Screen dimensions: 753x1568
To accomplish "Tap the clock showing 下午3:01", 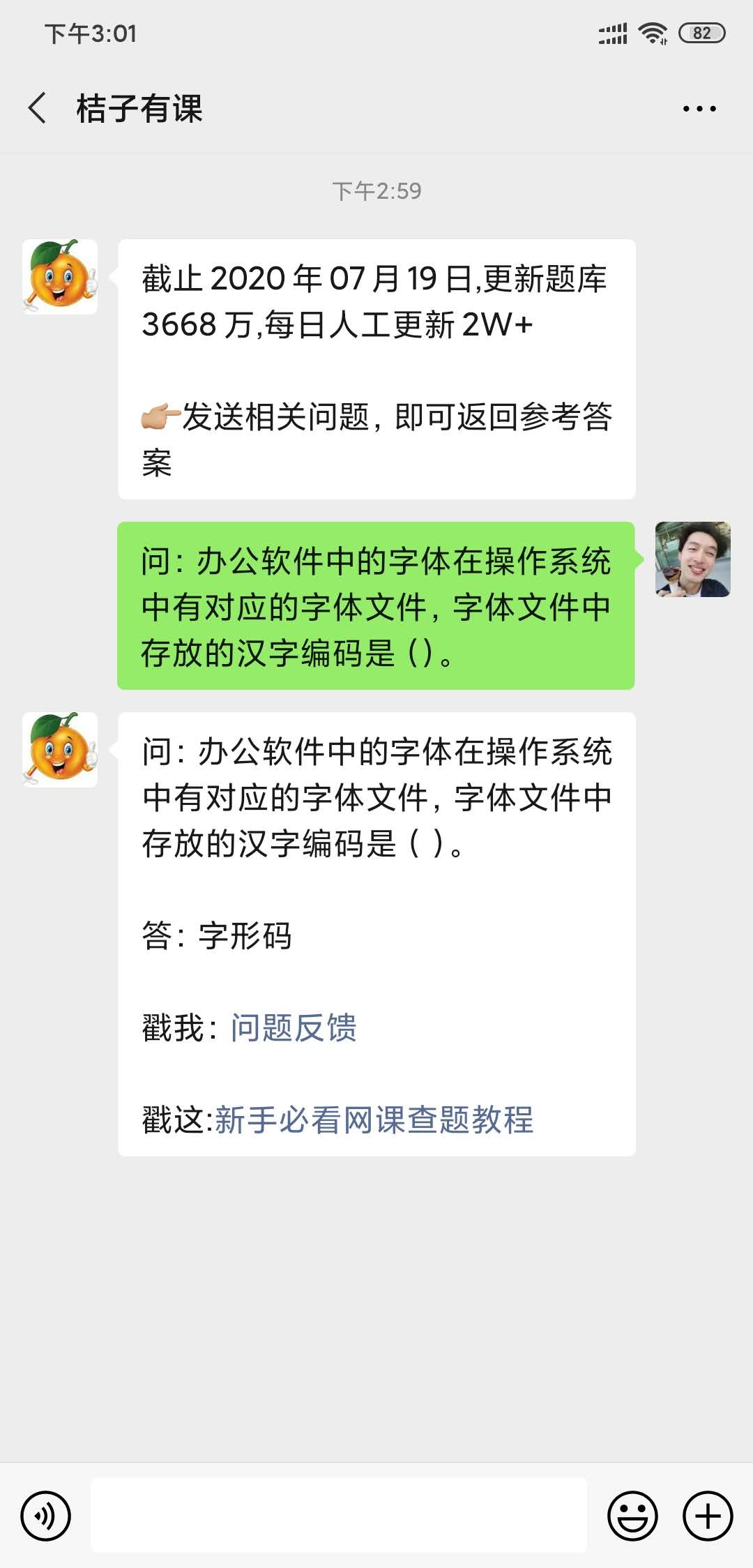I will 91,31.
